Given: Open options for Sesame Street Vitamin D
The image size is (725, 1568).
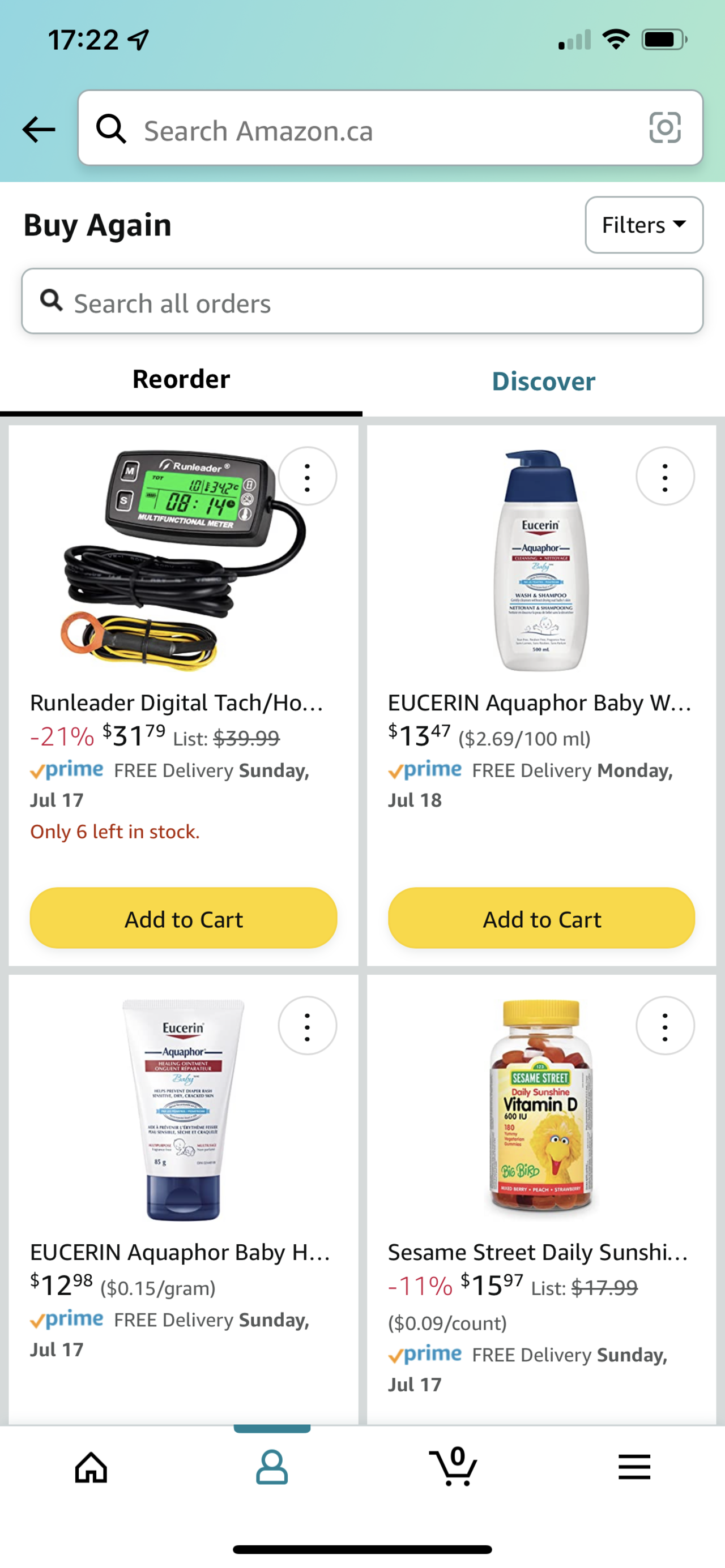Looking at the screenshot, I should click(x=665, y=1026).
